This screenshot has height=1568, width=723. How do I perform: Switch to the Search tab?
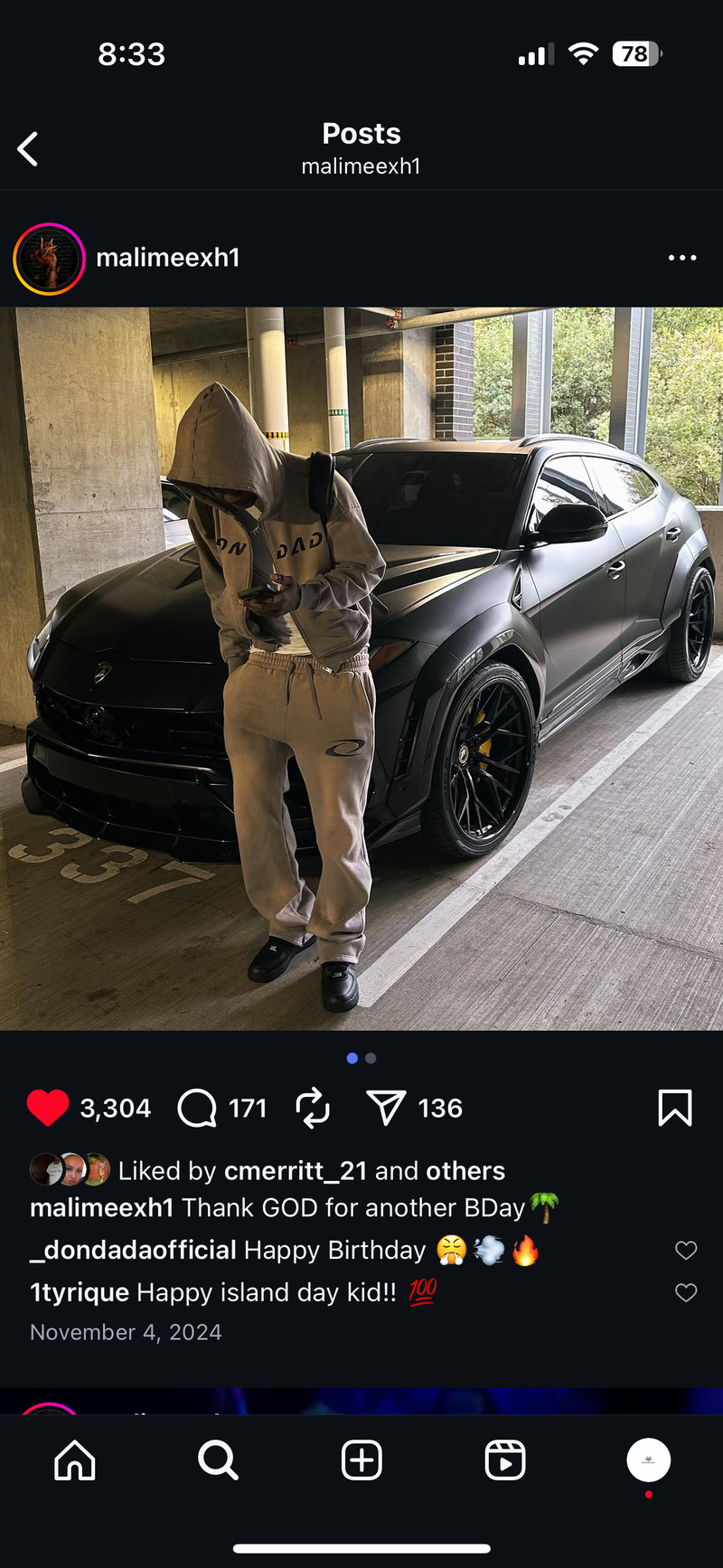(218, 1460)
